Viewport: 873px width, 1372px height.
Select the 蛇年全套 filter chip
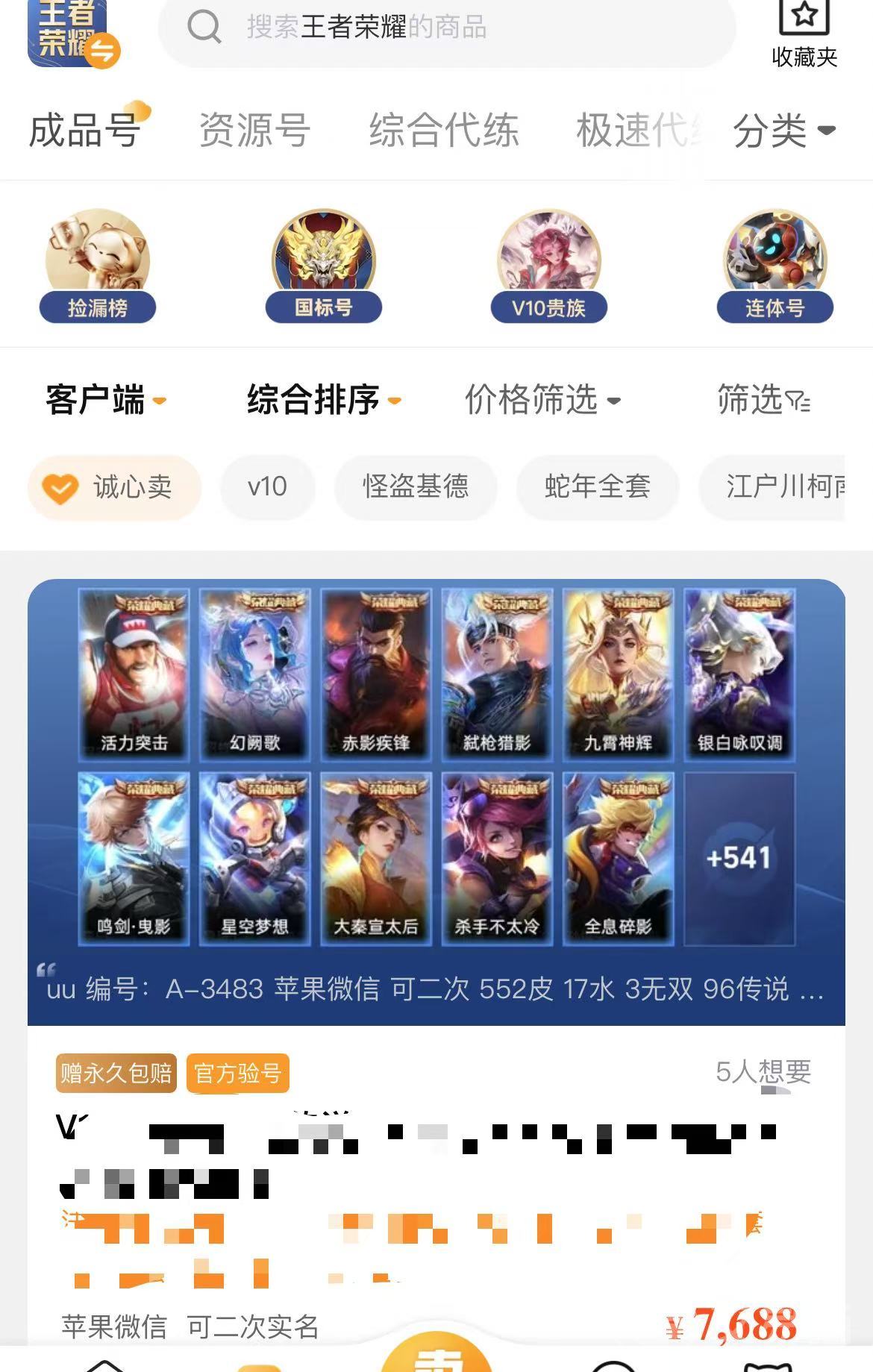[x=597, y=487]
